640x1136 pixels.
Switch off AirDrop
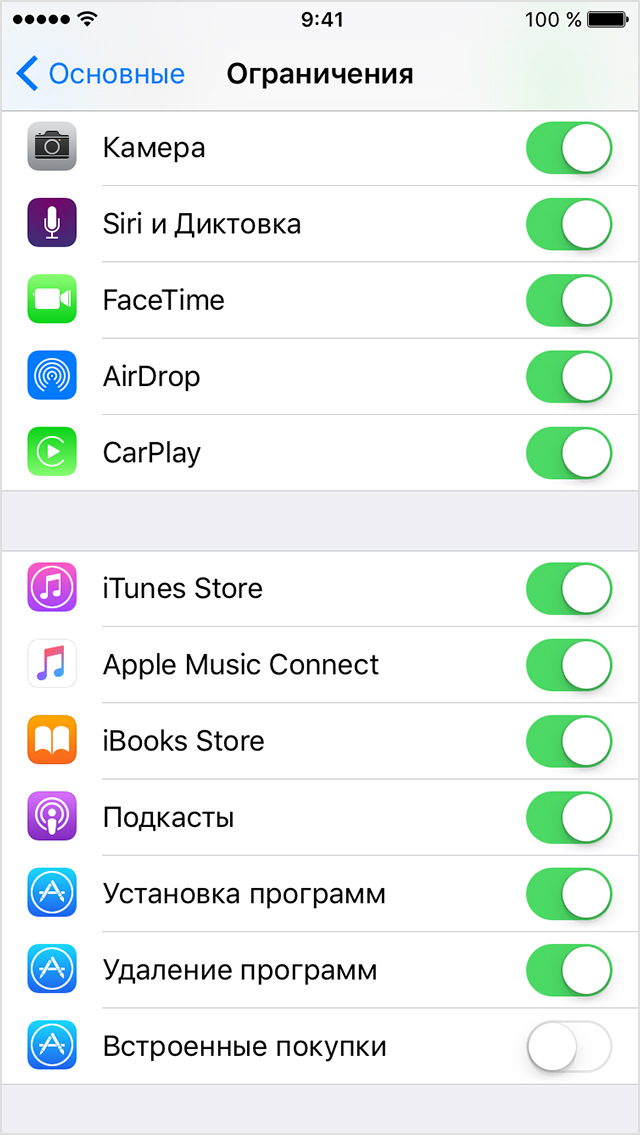pos(568,377)
